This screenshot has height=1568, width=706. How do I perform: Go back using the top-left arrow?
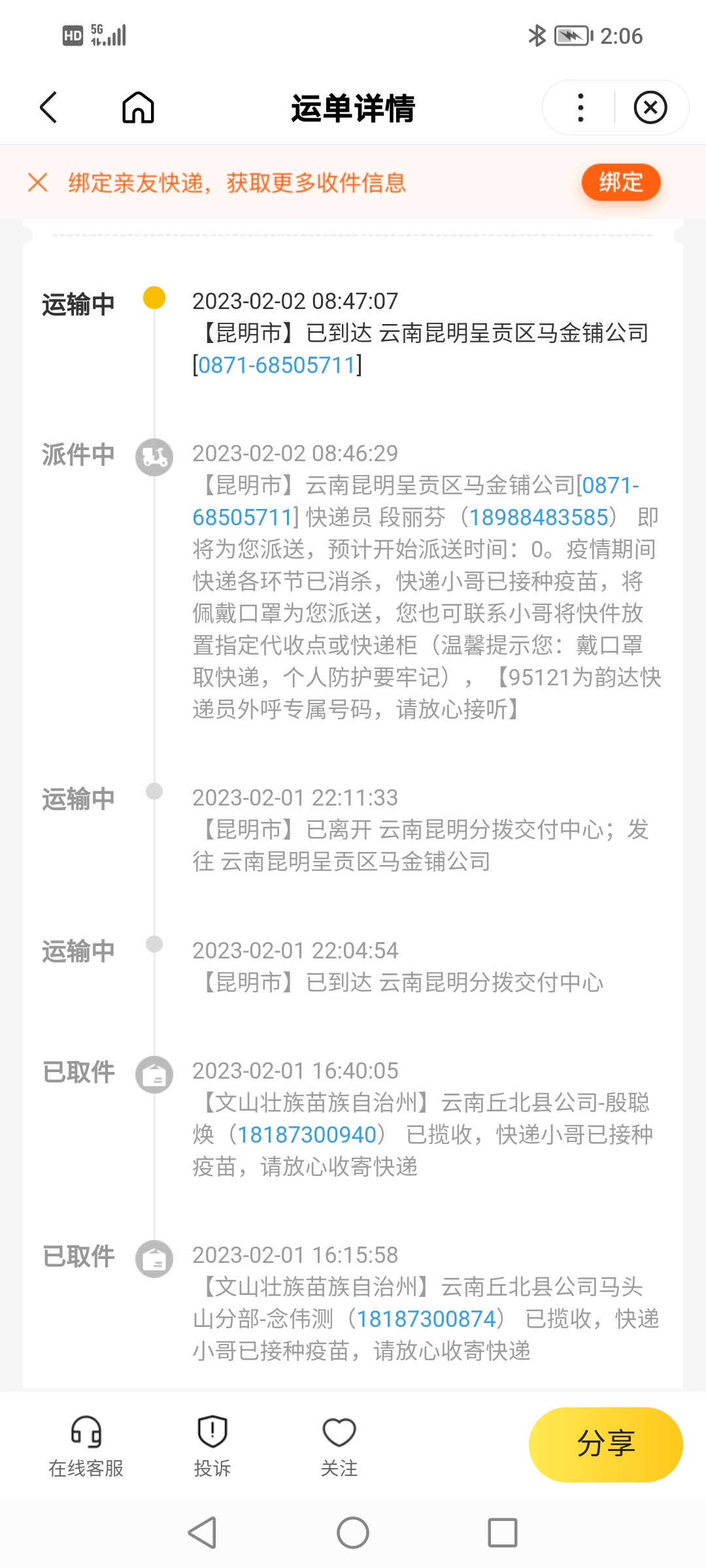tap(49, 108)
